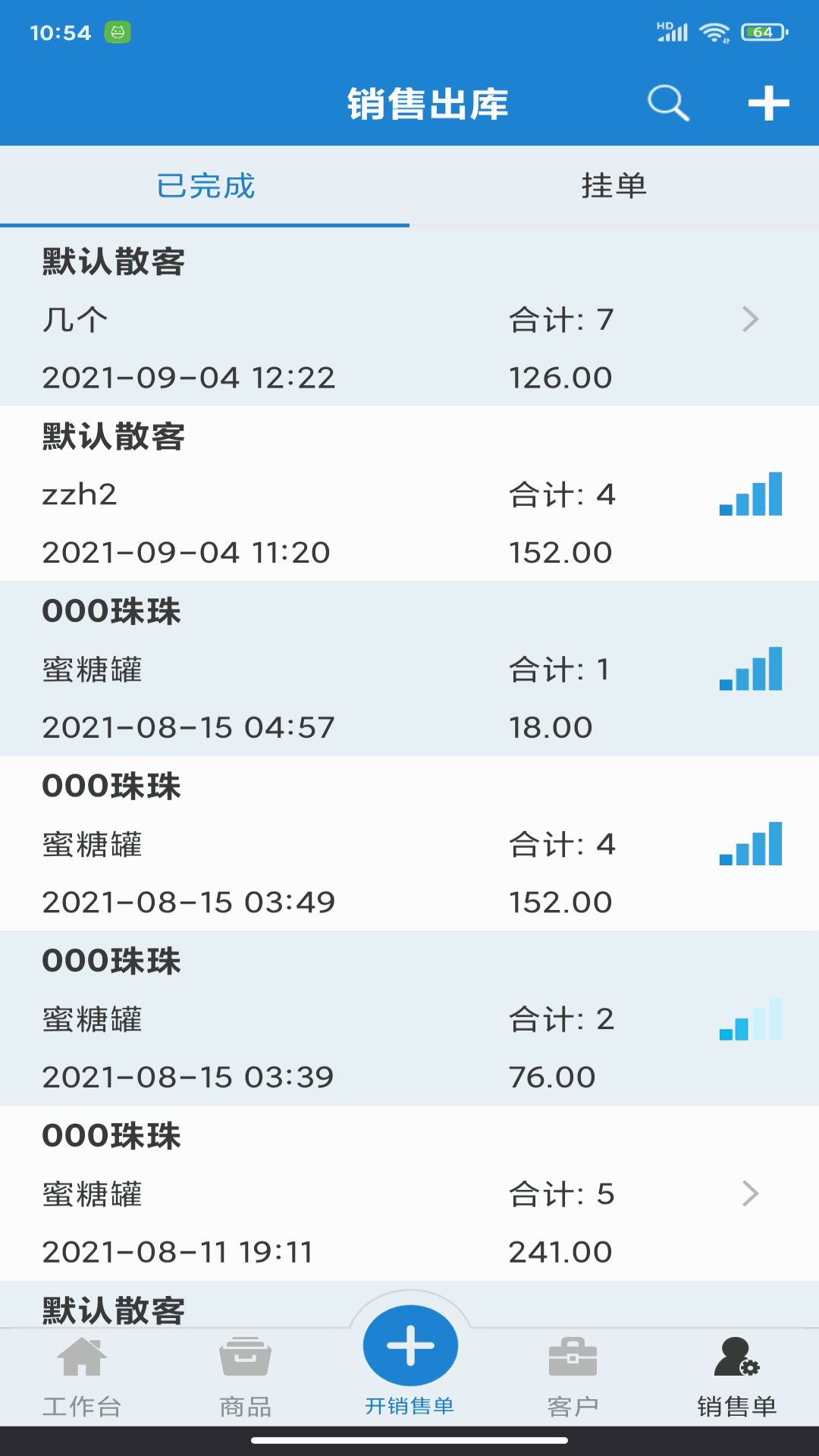Open the 蜜糖罐 order dated 2021-08-11 19:11

[409, 1194]
